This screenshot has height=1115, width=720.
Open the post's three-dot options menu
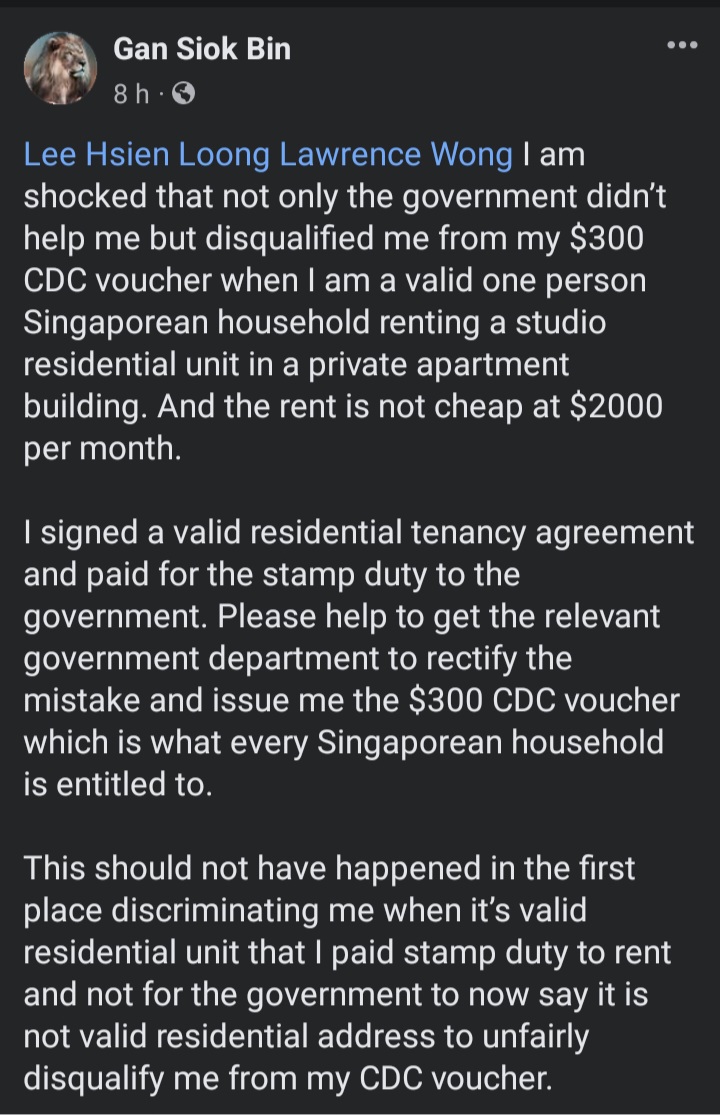tap(681, 45)
